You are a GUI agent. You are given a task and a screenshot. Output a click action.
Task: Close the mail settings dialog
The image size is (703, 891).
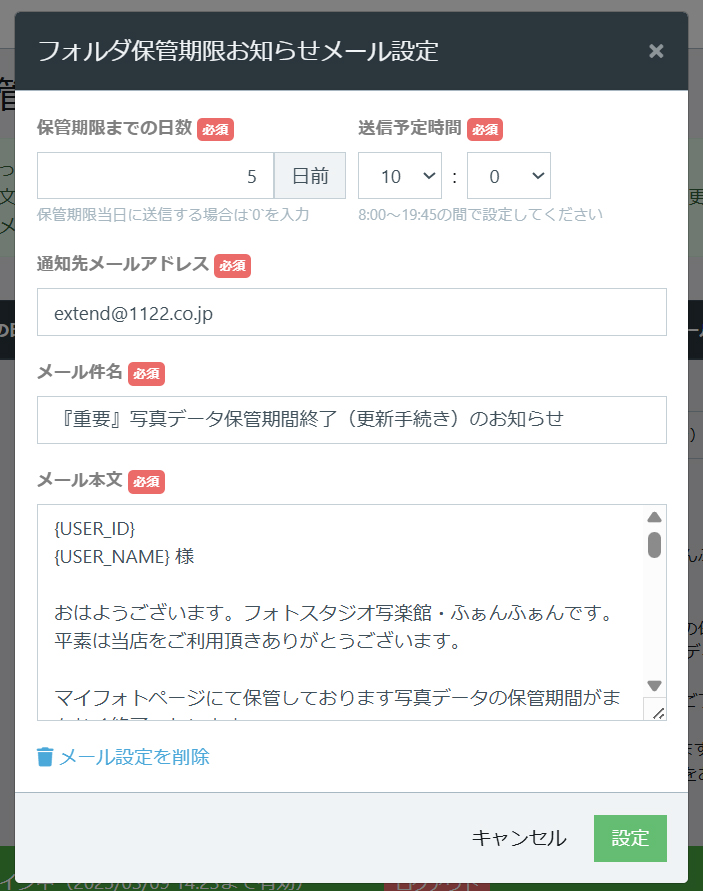click(656, 51)
